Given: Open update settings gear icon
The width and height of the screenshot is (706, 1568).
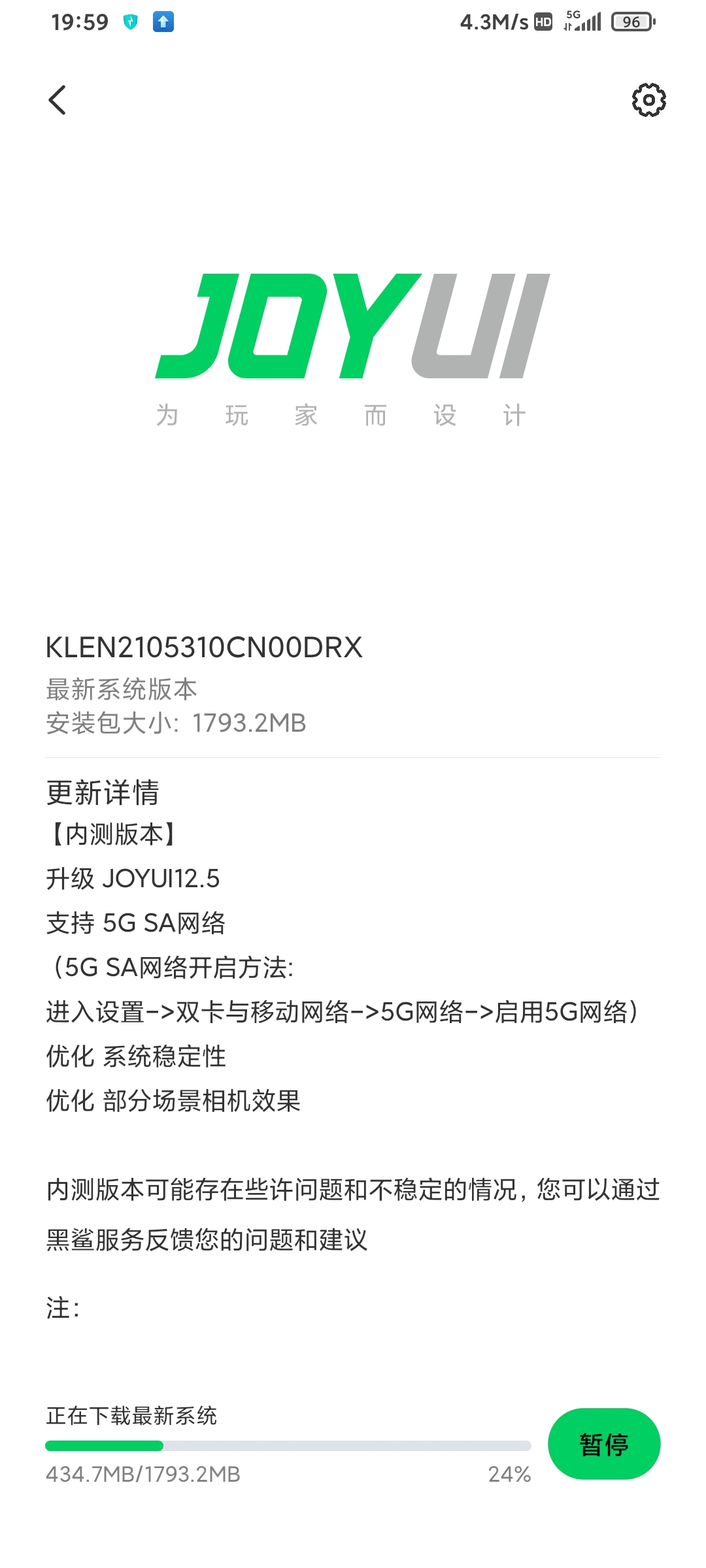Looking at the screenshot, I should pyautogui.click(x=648, y=100).
